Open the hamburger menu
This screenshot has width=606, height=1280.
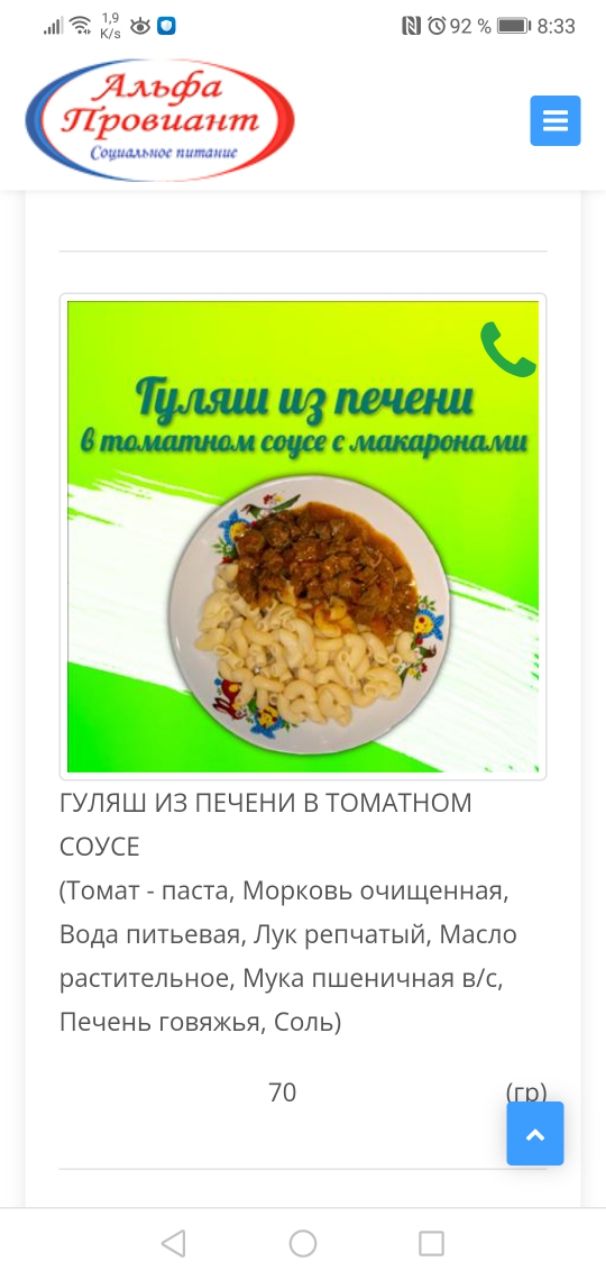coord(555,121)
